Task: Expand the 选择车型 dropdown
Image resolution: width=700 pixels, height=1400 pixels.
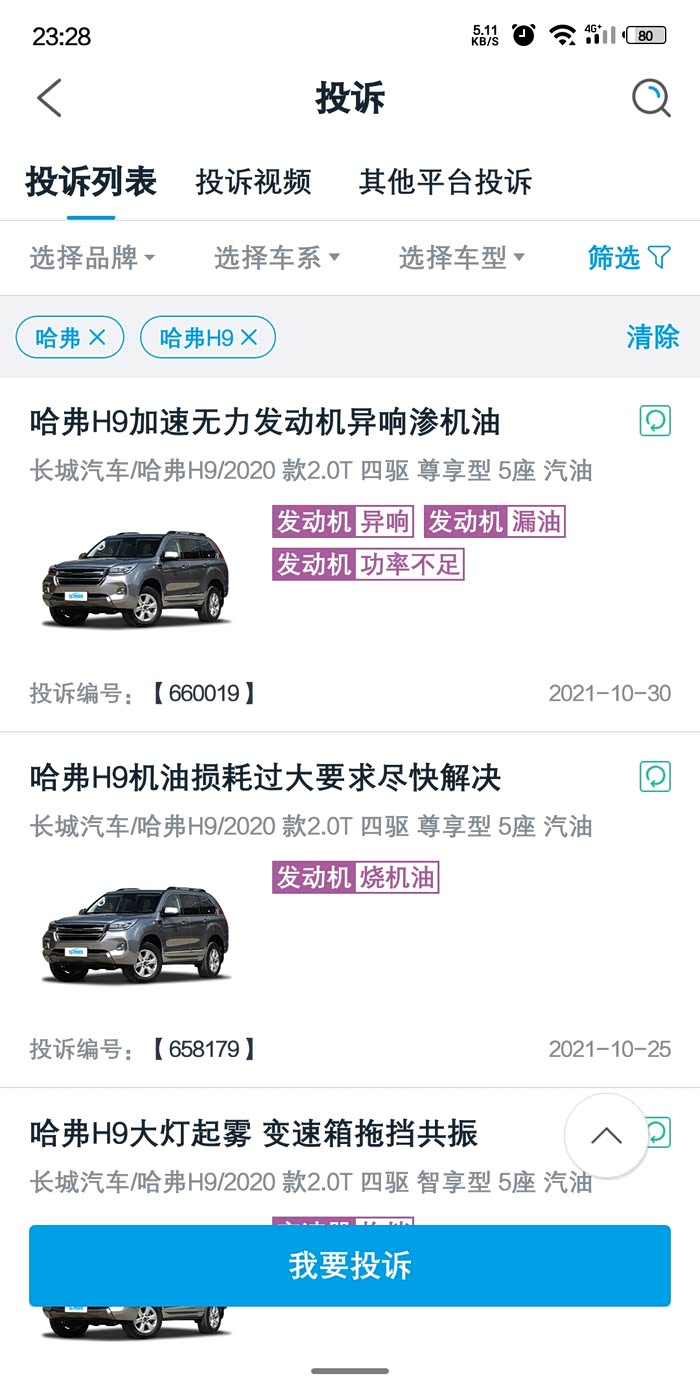Action: (462, 258)
